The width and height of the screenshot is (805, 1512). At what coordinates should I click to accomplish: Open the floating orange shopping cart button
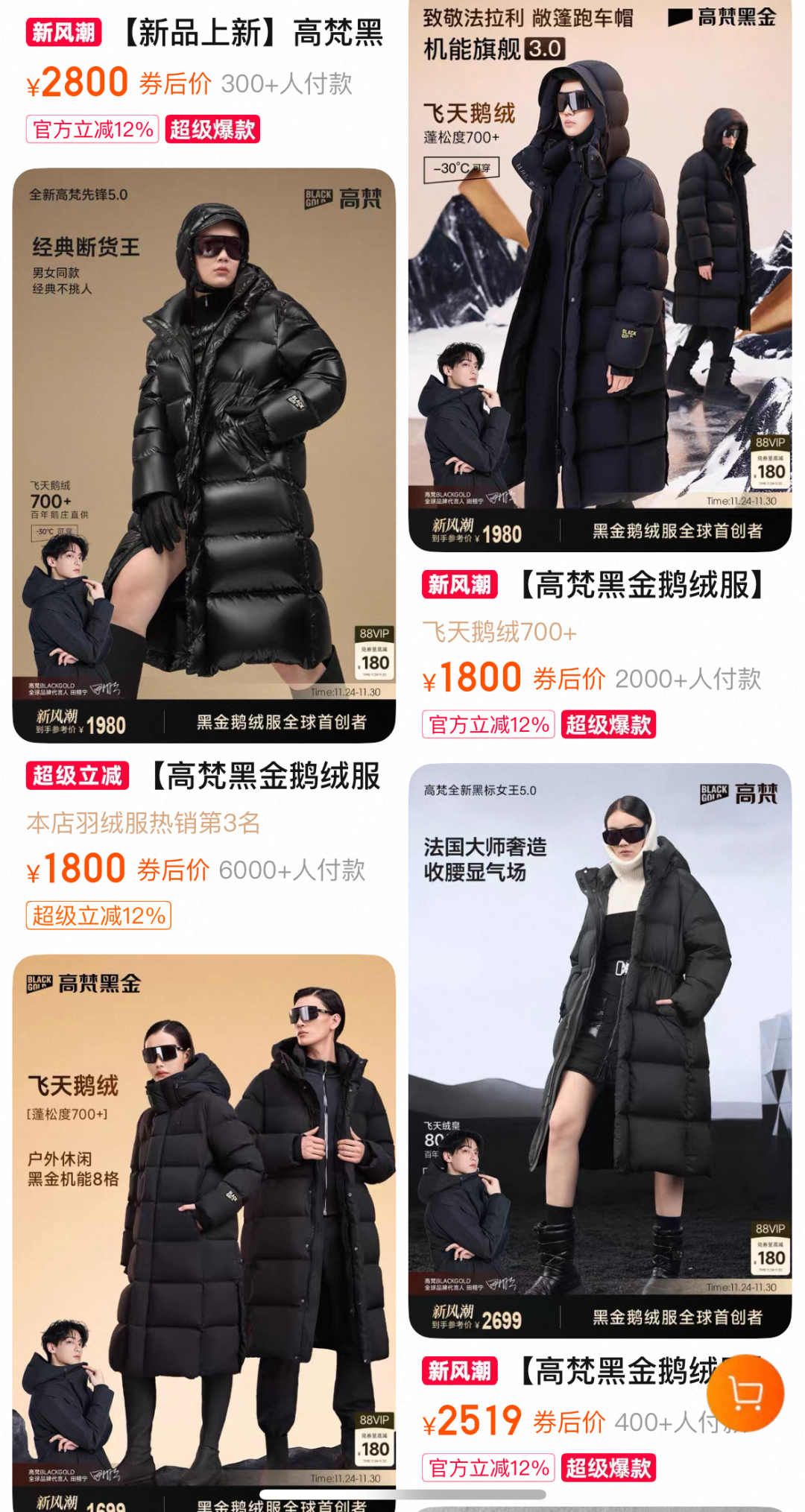point(745,1393)
